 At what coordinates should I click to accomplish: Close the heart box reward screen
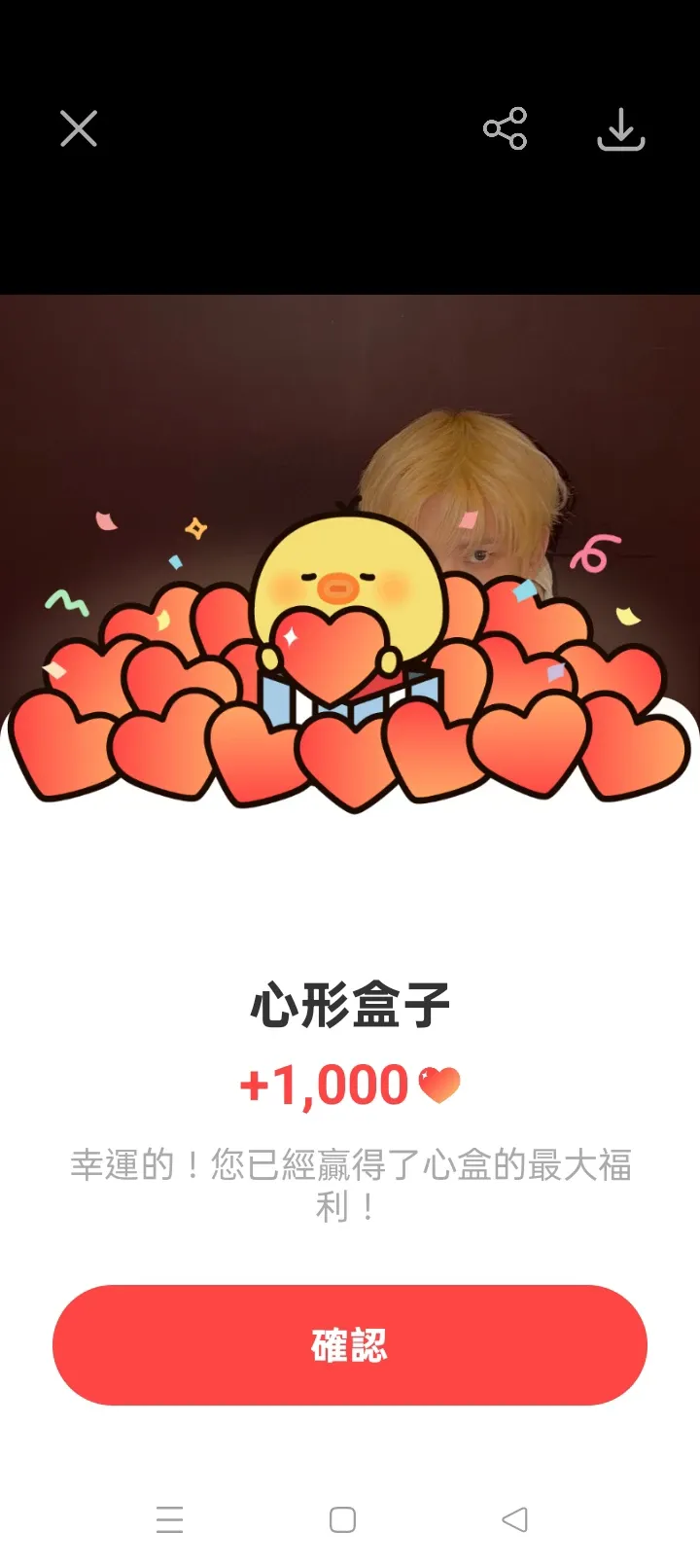click(x=79, y=128)
